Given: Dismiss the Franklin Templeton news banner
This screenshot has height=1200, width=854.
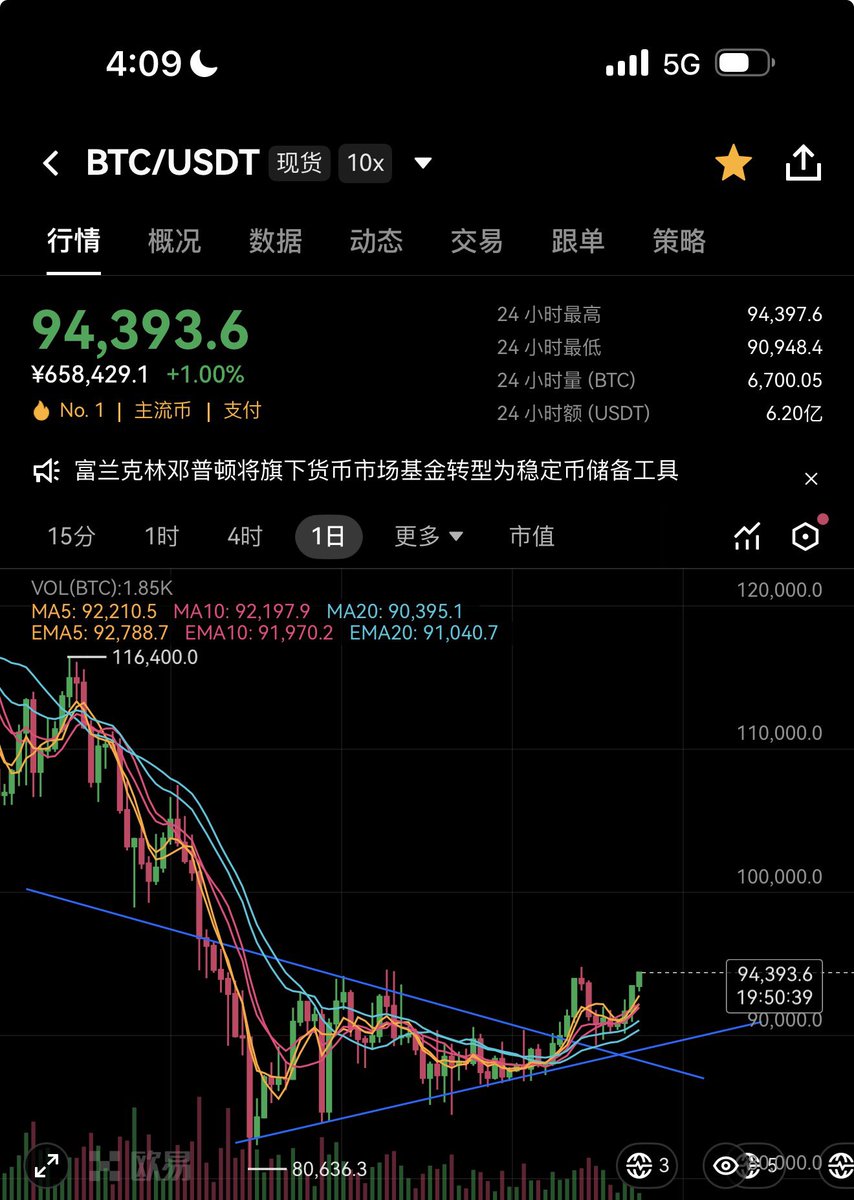Looking at the screenshot, I should tap(811, 479).
